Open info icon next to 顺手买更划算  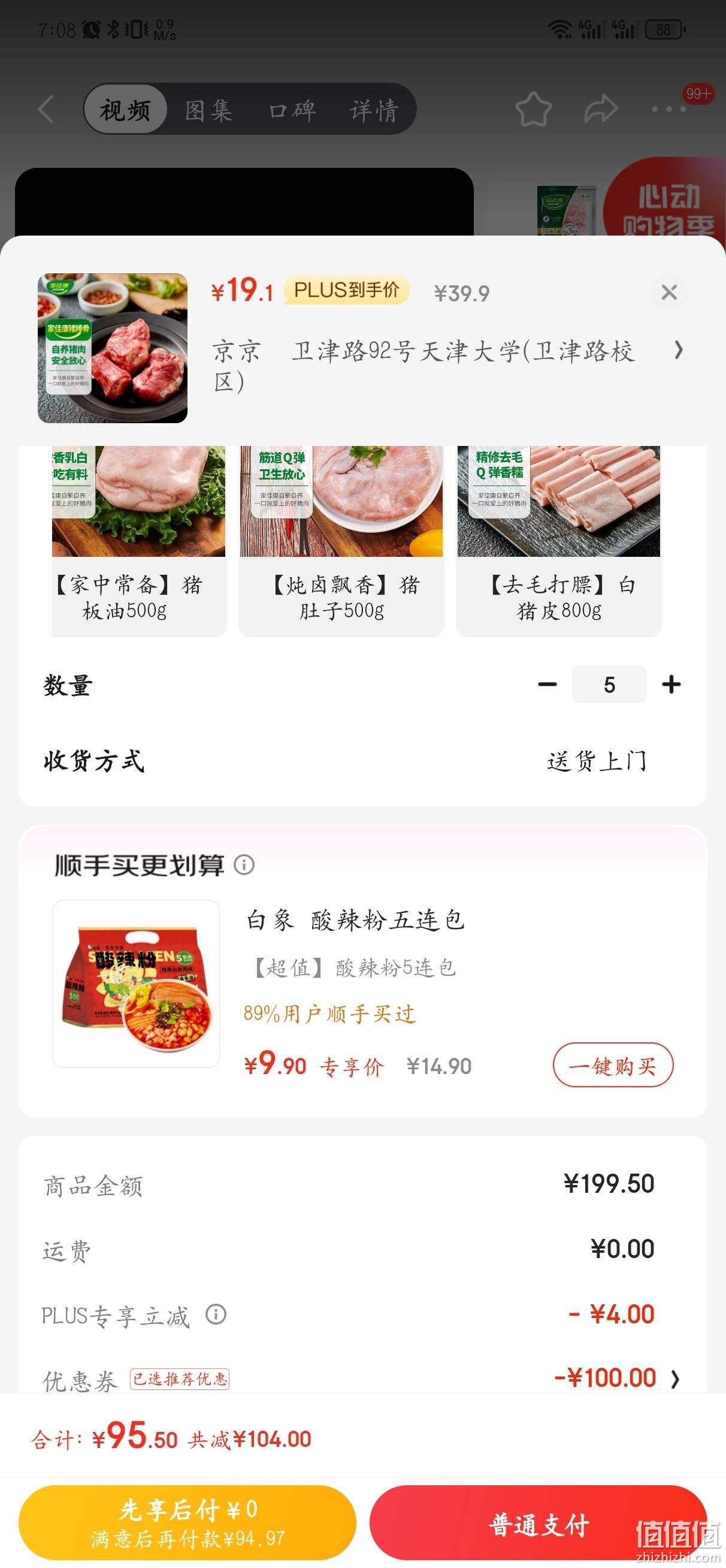click(x=244, y=864)
